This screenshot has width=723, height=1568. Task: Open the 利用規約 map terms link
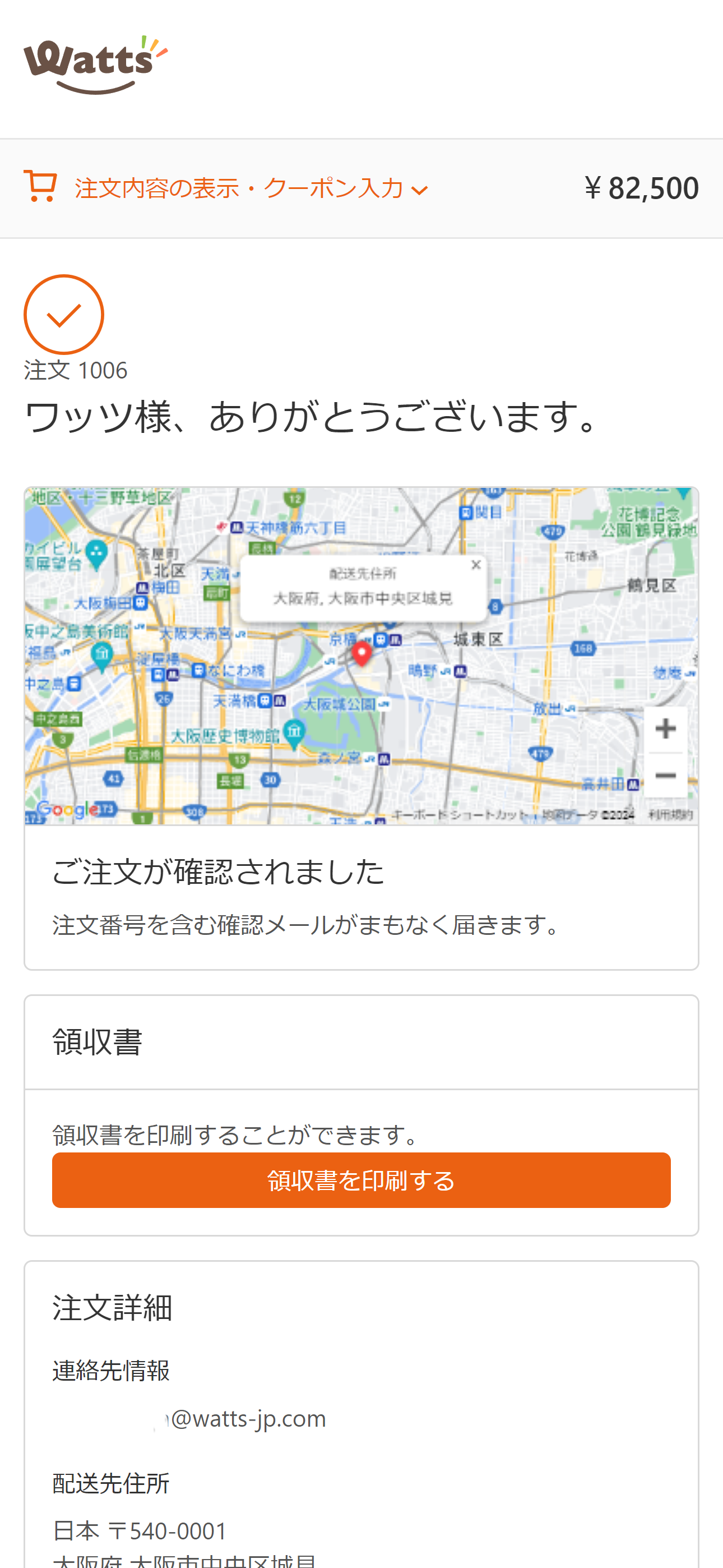click(670, 814)
